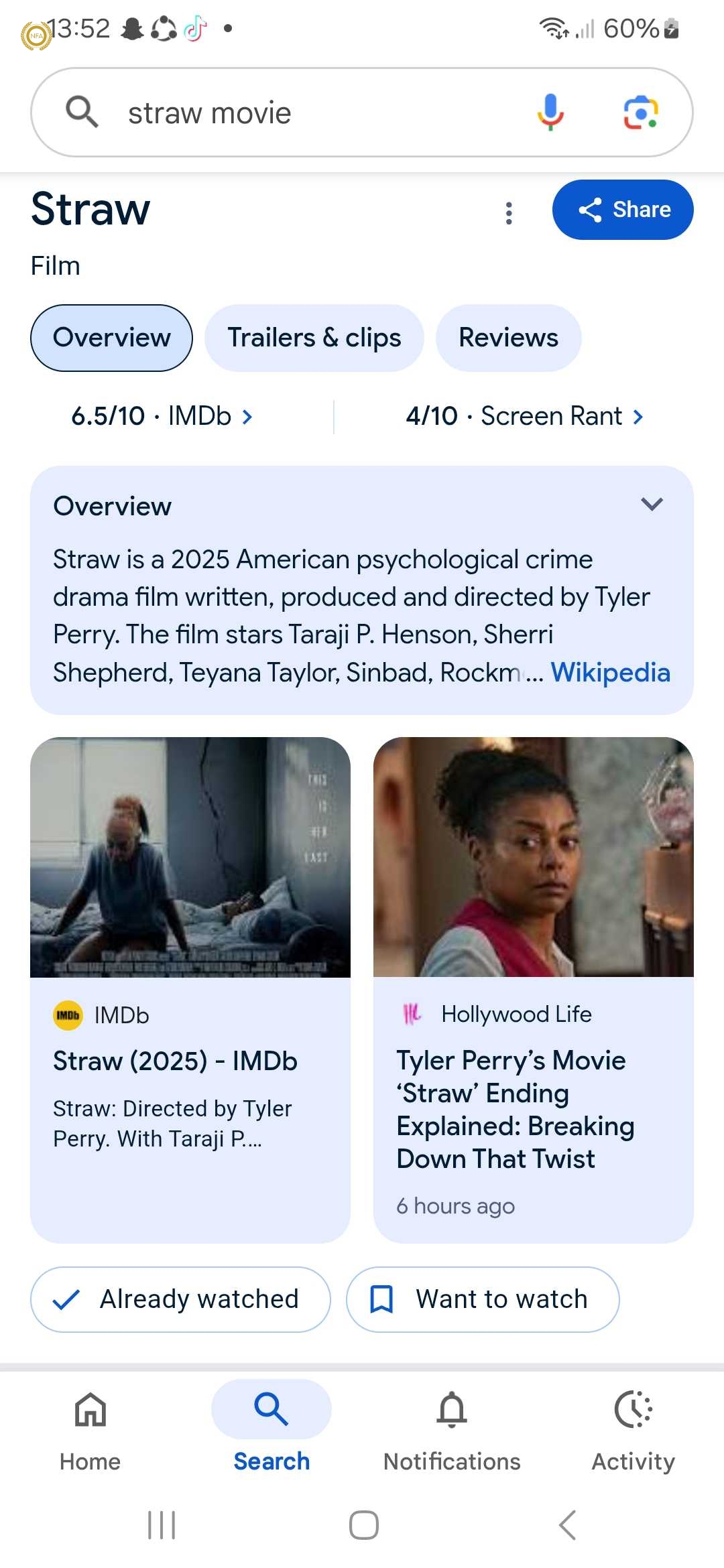This screenshot has height=1568, width=724.
Task: Start voice search with the microphone
Action: click(550, 112)
